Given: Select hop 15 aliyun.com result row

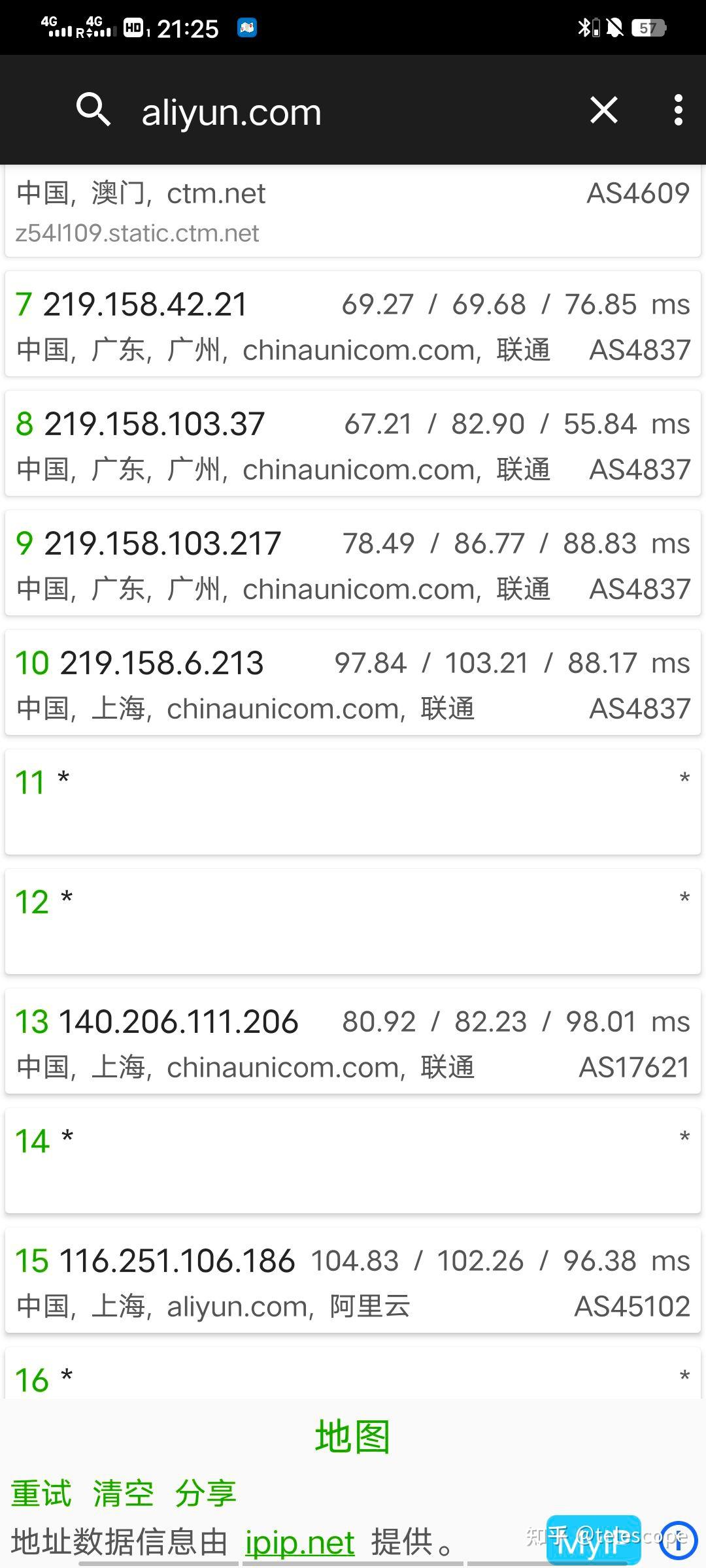Looking at the screenshot, I should coord(353,1281).
